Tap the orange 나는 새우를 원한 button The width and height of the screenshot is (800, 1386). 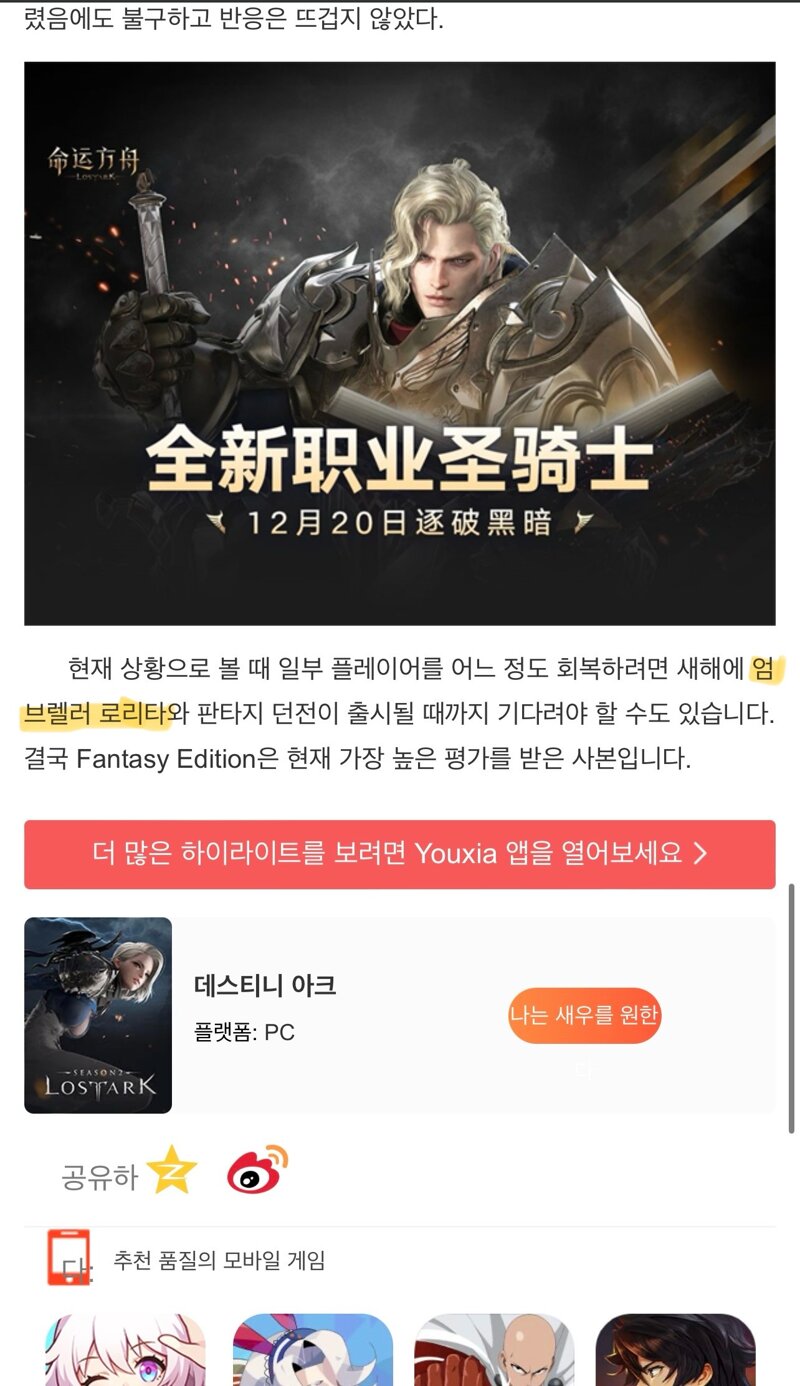coord(584,1015)
